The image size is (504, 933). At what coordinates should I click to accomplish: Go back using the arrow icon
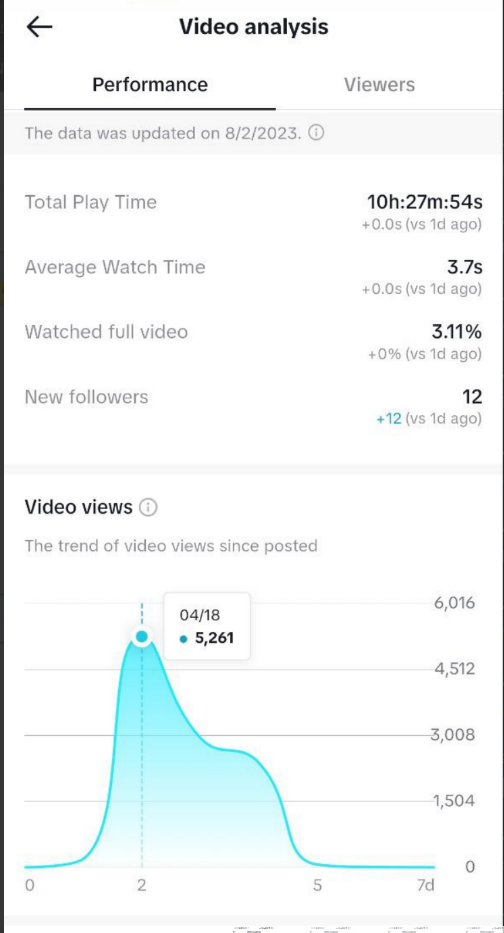(x=39, y=27)
